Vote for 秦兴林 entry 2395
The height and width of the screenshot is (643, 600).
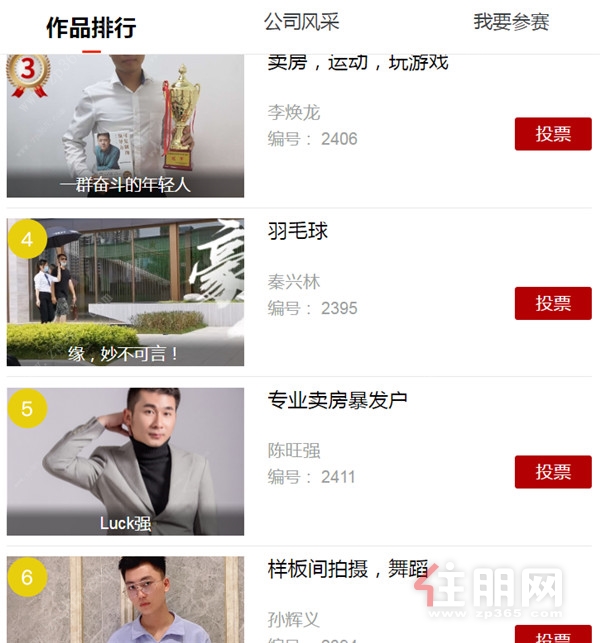coord(553,303)
